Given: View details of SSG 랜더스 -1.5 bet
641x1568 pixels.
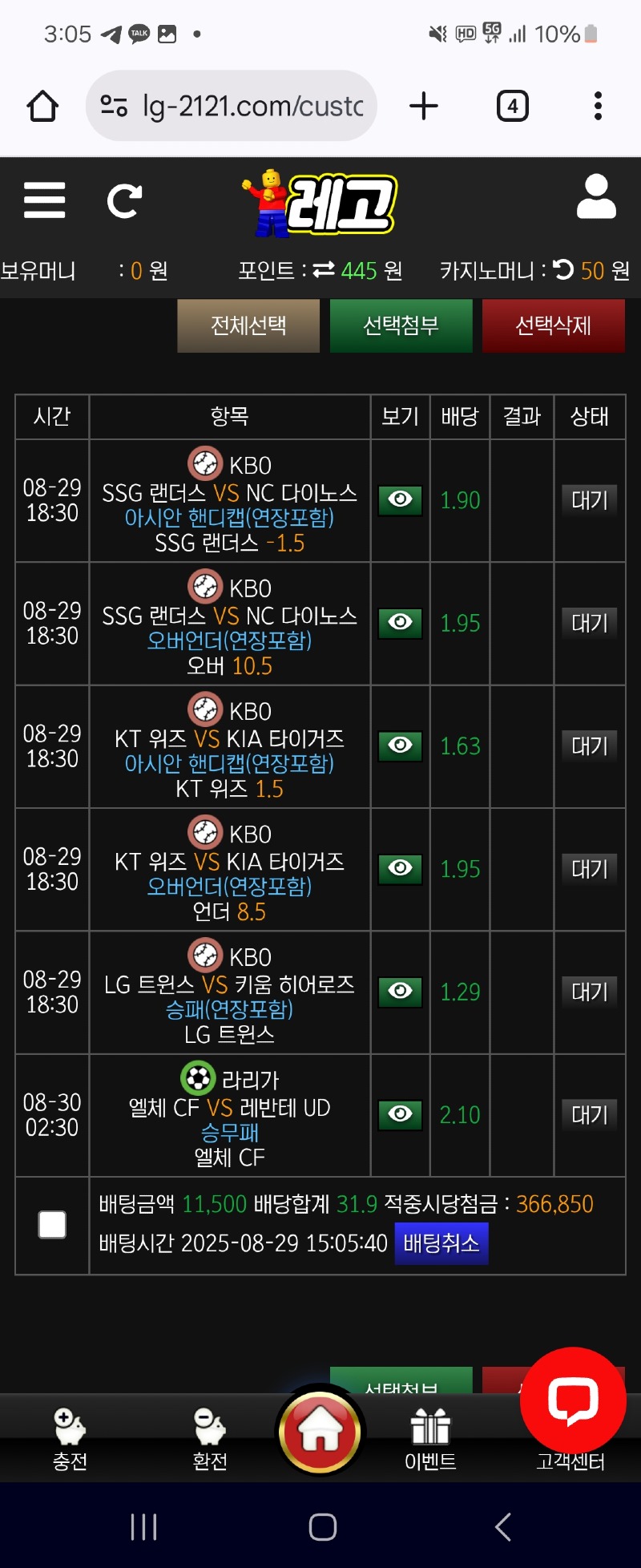Looking at the screenshot, I should [400, 500].
